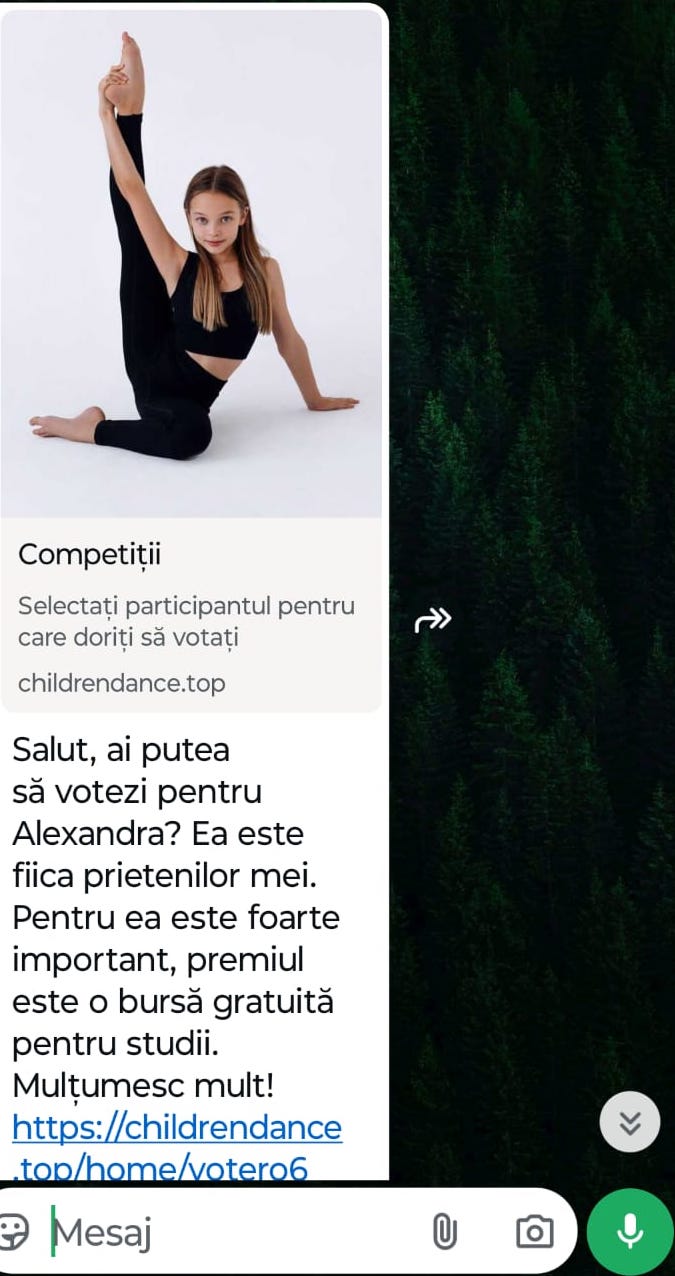Jump to the latest messages
Screen dimensions: 675x1276
point(629,1122)
